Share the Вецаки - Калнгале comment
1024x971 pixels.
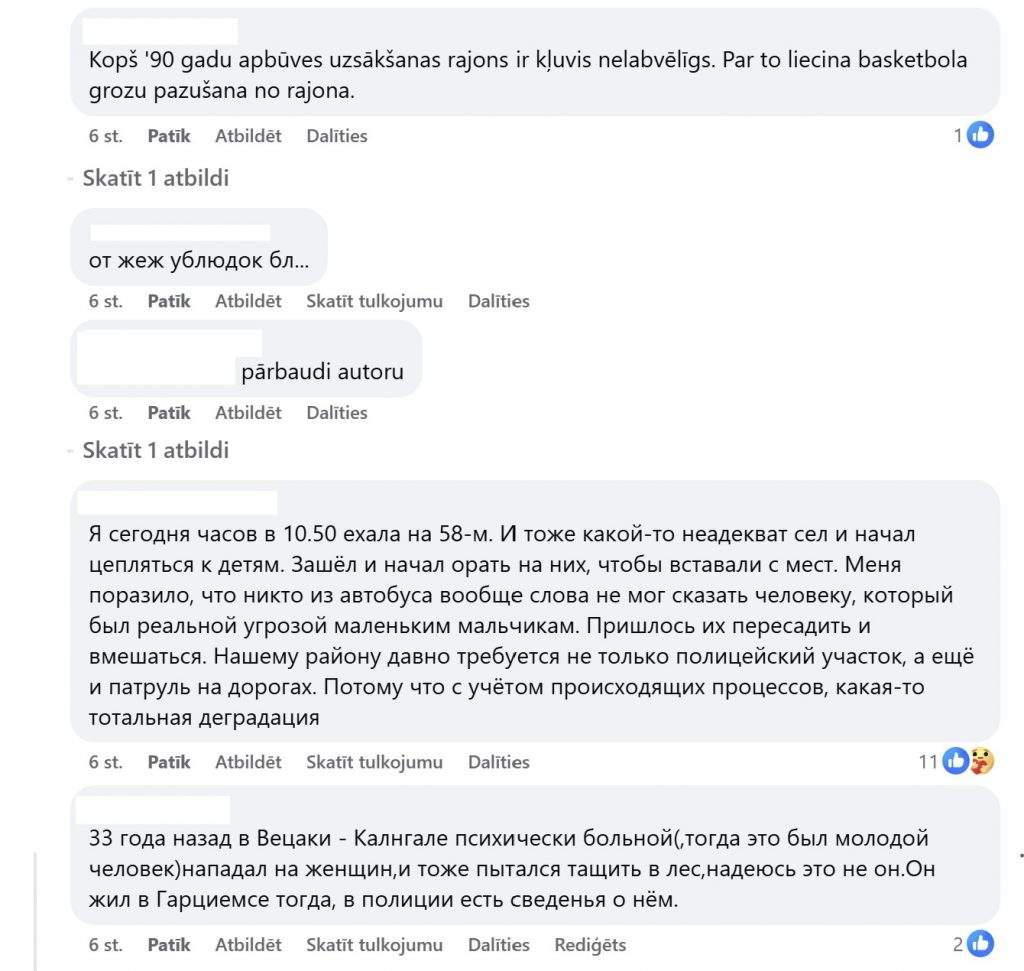pos(498,945)
